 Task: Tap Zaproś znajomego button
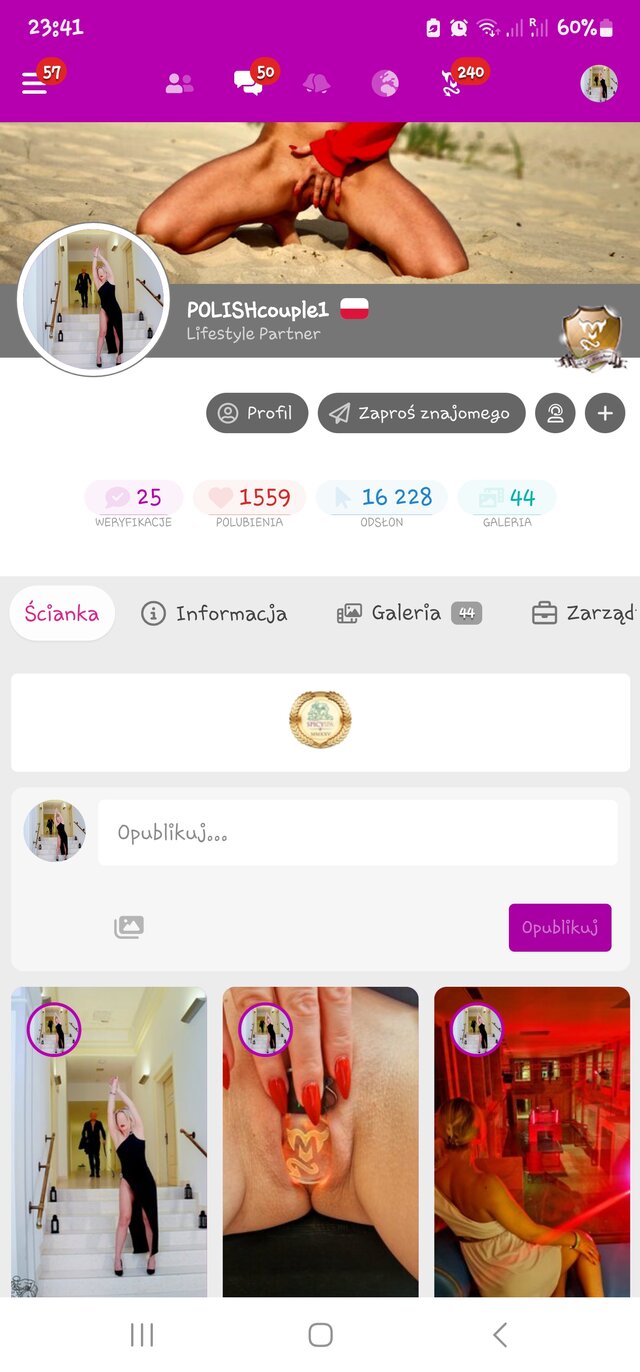point(421,413)
